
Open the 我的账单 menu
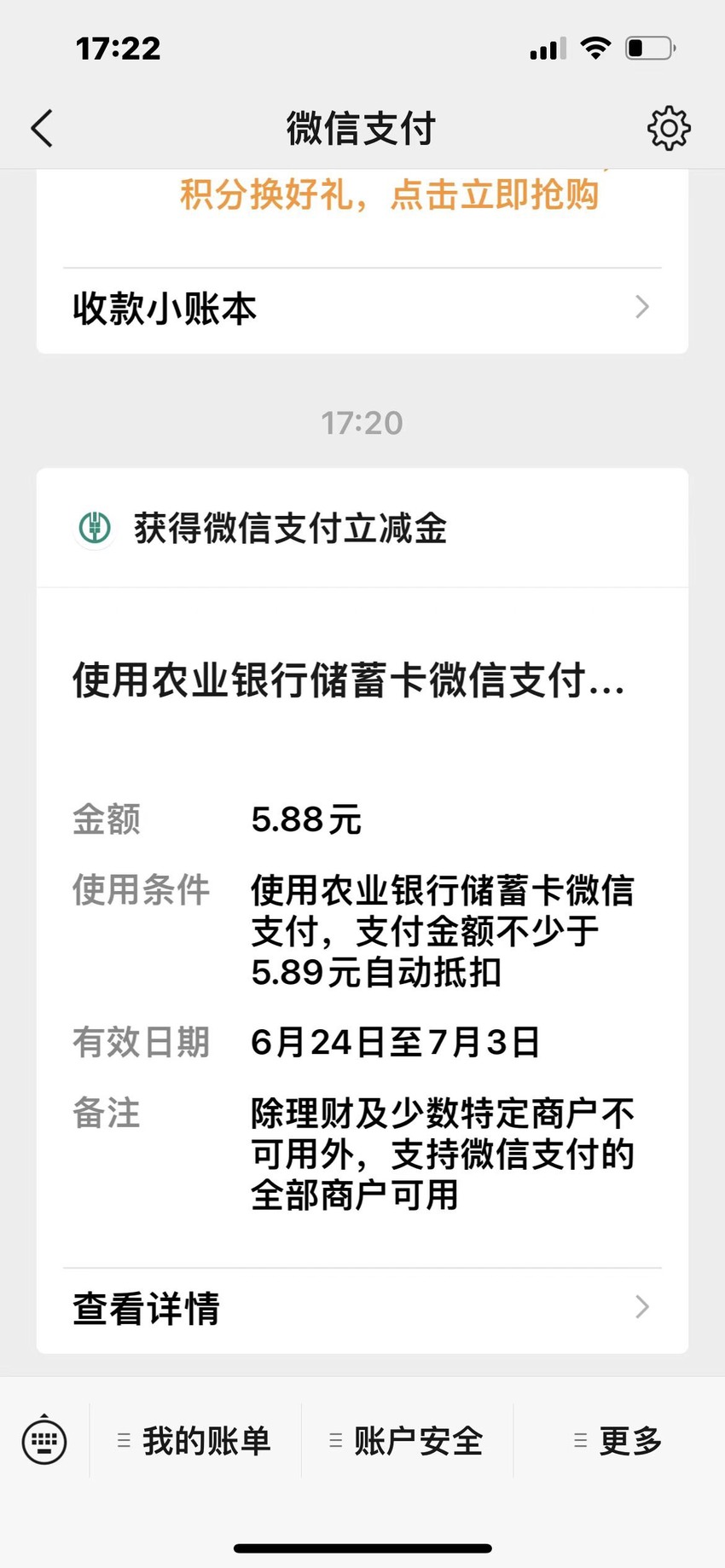click(x=195, y=1441)
